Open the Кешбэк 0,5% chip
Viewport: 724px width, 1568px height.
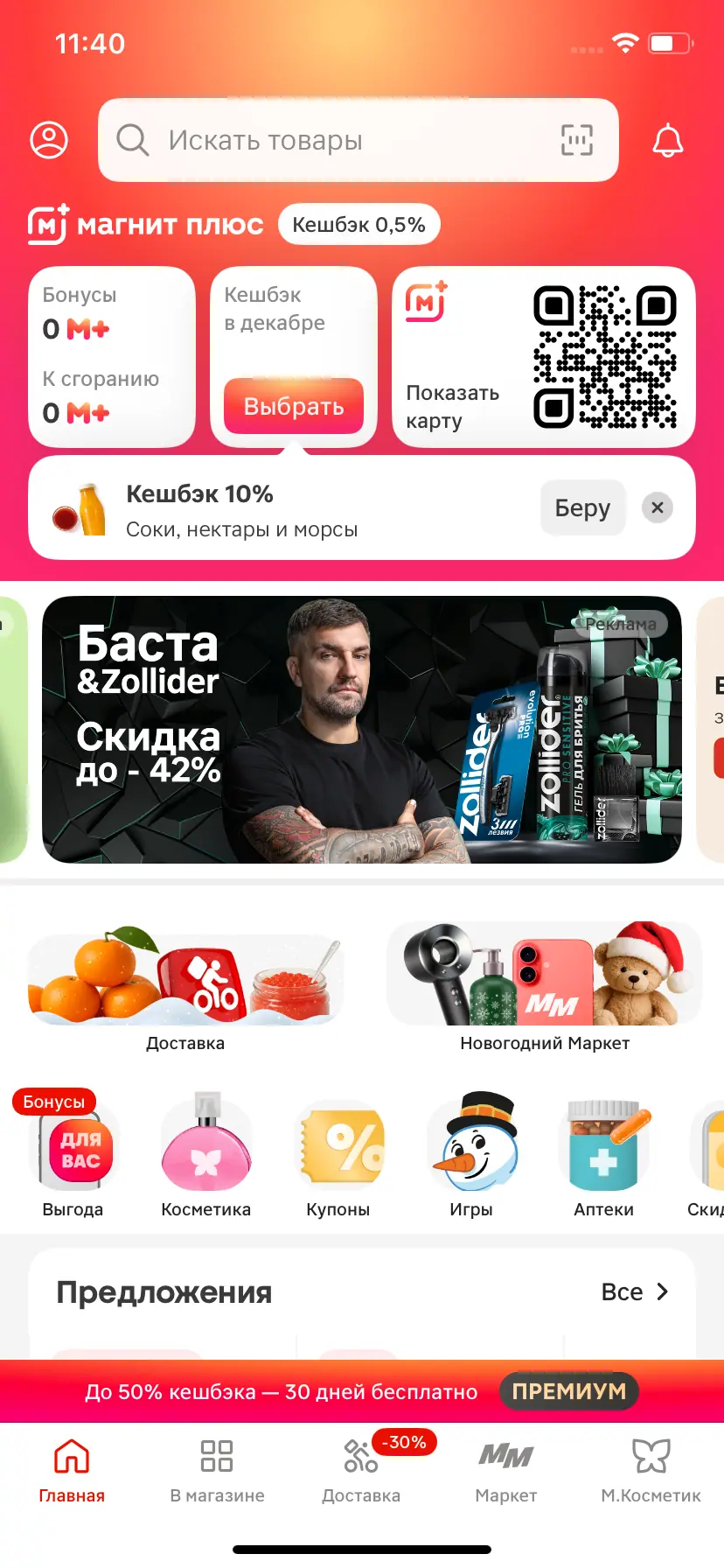pos(359,225)
